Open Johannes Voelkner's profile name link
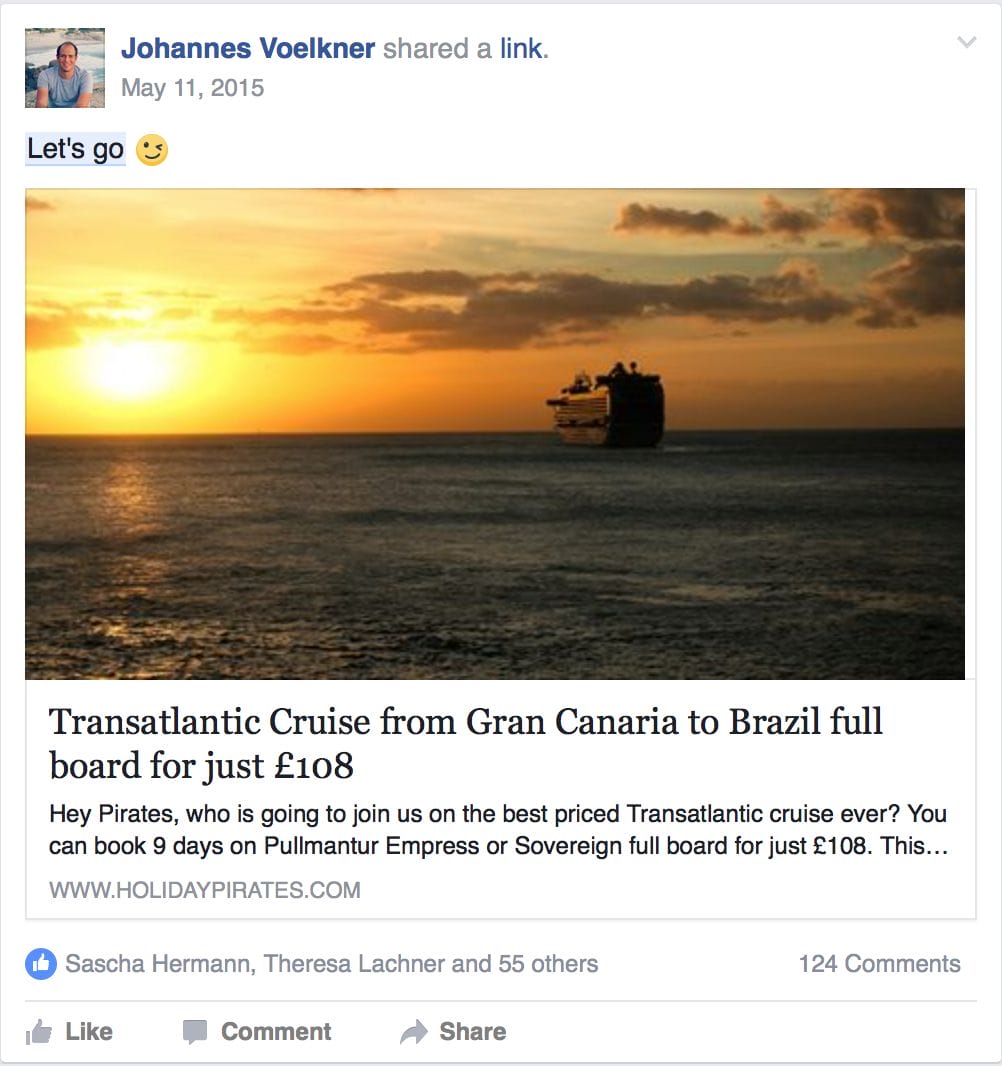 tap(248, 48)
